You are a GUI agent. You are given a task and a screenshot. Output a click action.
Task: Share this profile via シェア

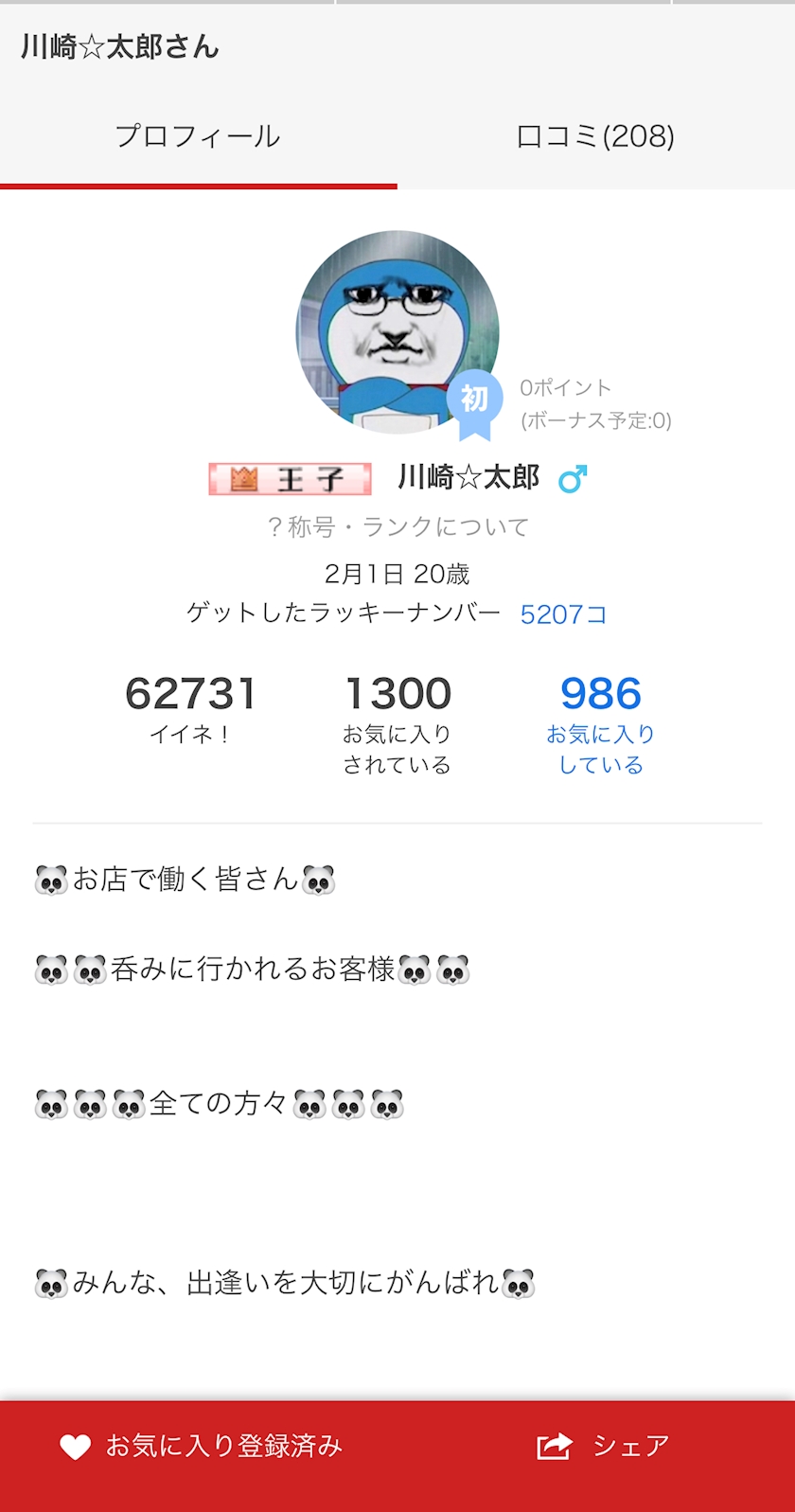pyautogui.click(x=603, y=1446)
